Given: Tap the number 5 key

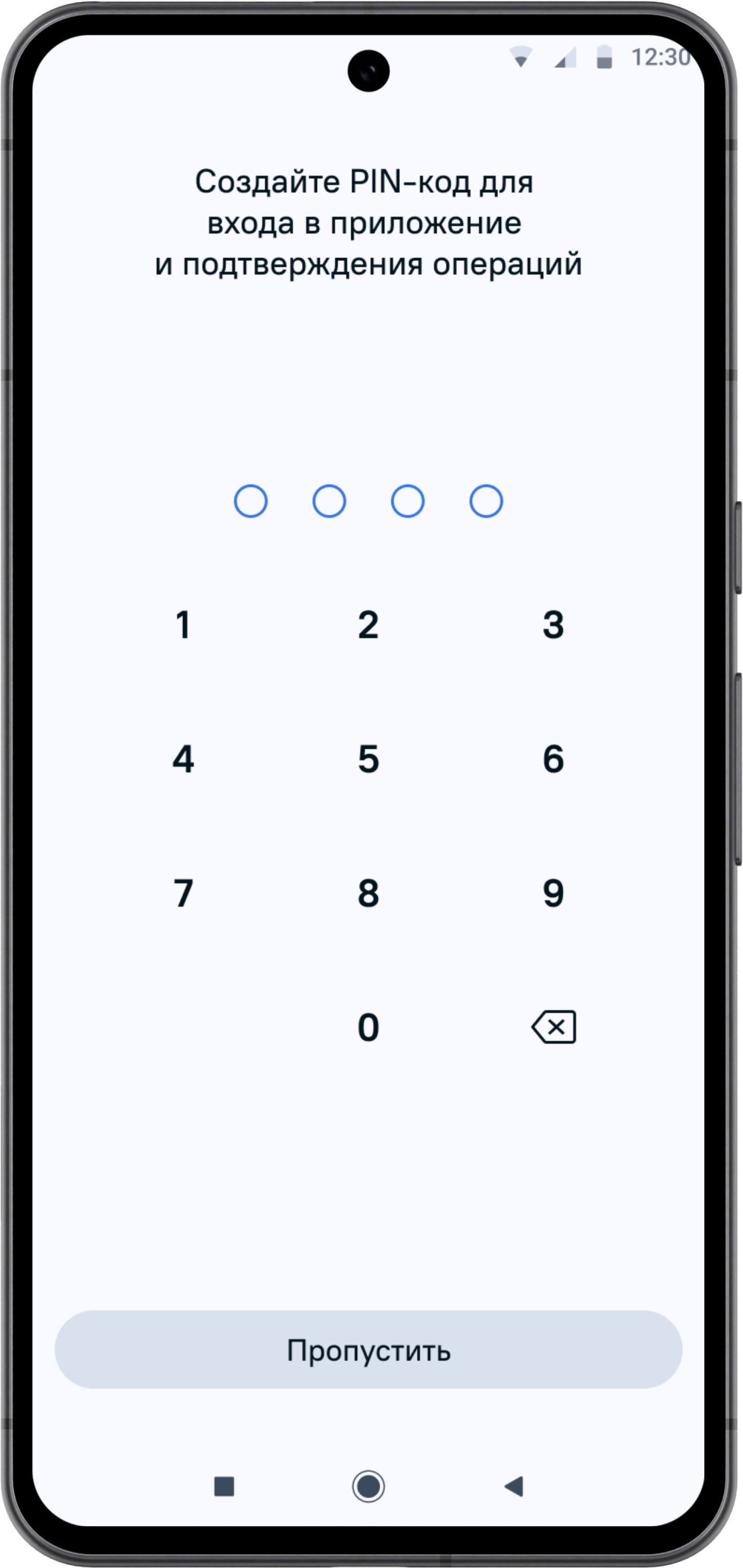Looking at the screenshot, I should tap(368, 759).
